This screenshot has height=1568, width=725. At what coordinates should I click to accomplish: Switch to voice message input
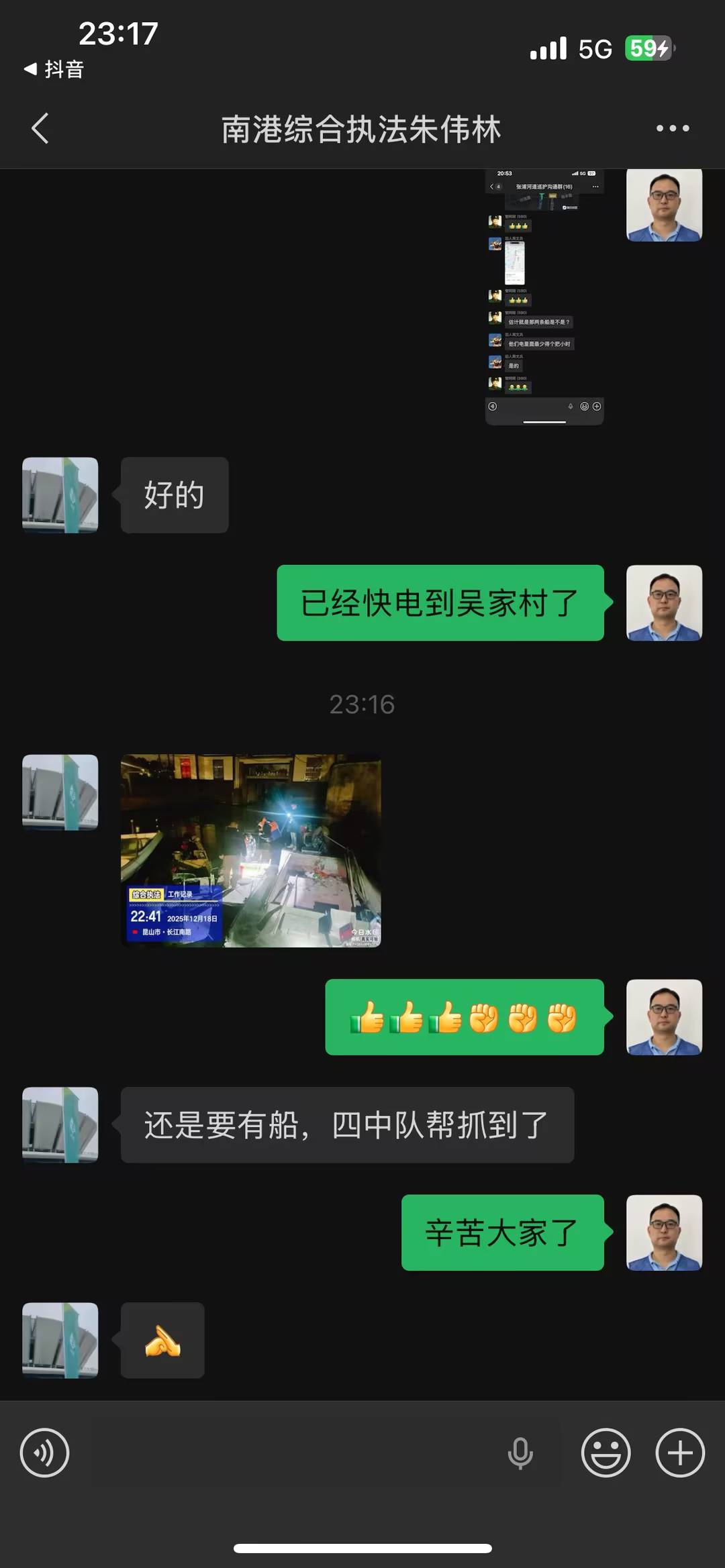coord(44,1453)
